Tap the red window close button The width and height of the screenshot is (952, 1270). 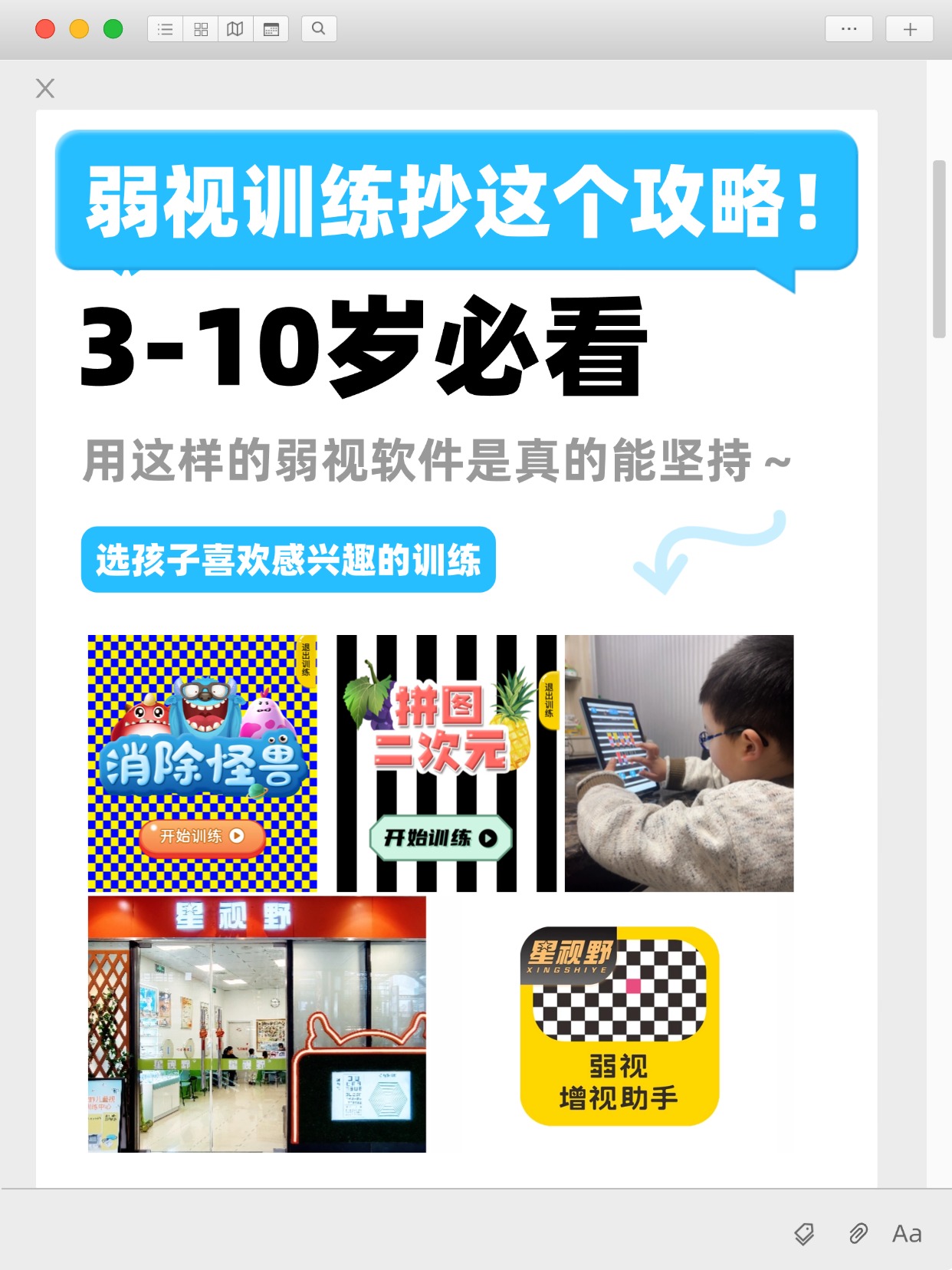pos(45,29)
